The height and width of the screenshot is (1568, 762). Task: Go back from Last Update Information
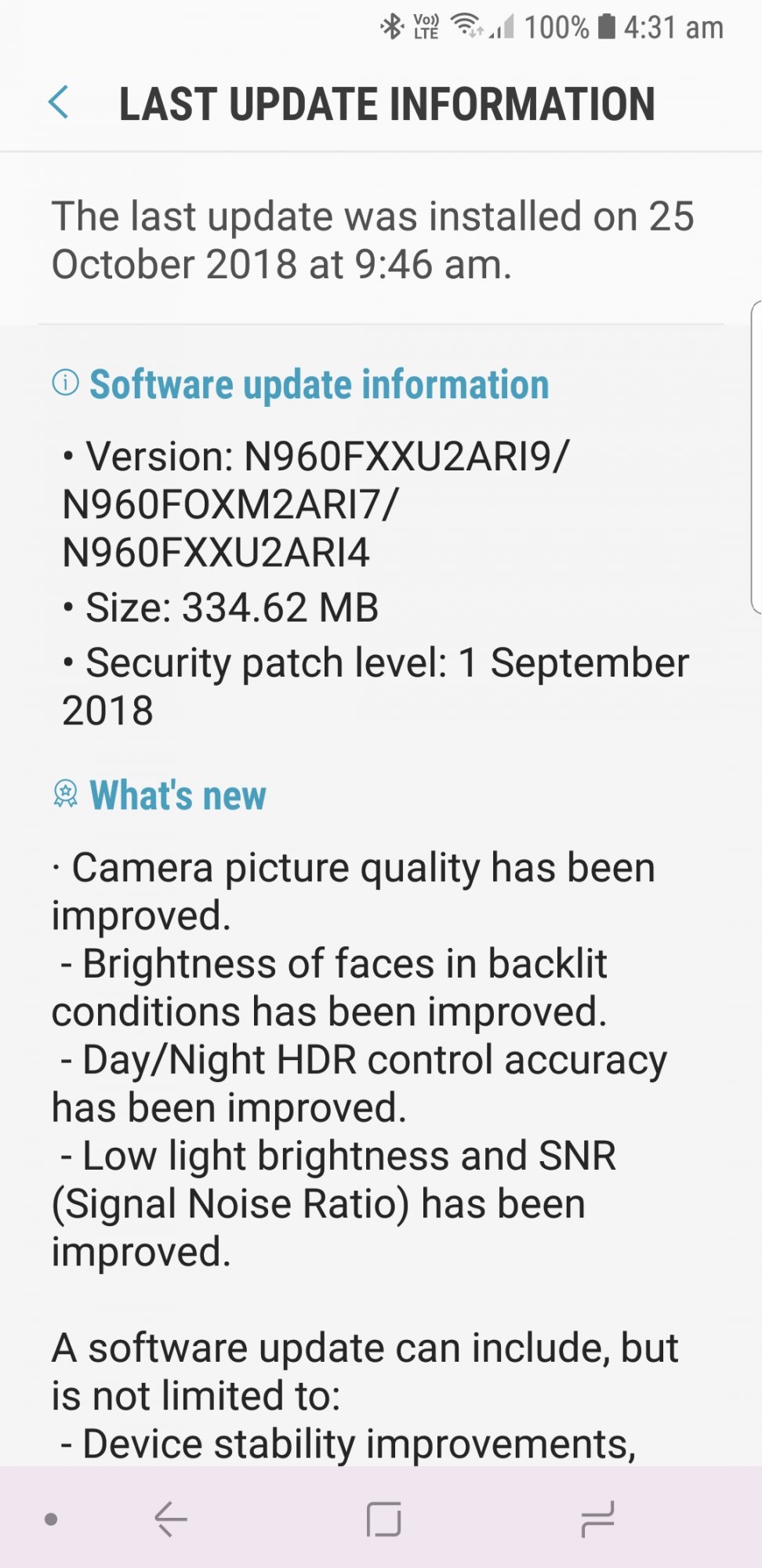[59, 103]
